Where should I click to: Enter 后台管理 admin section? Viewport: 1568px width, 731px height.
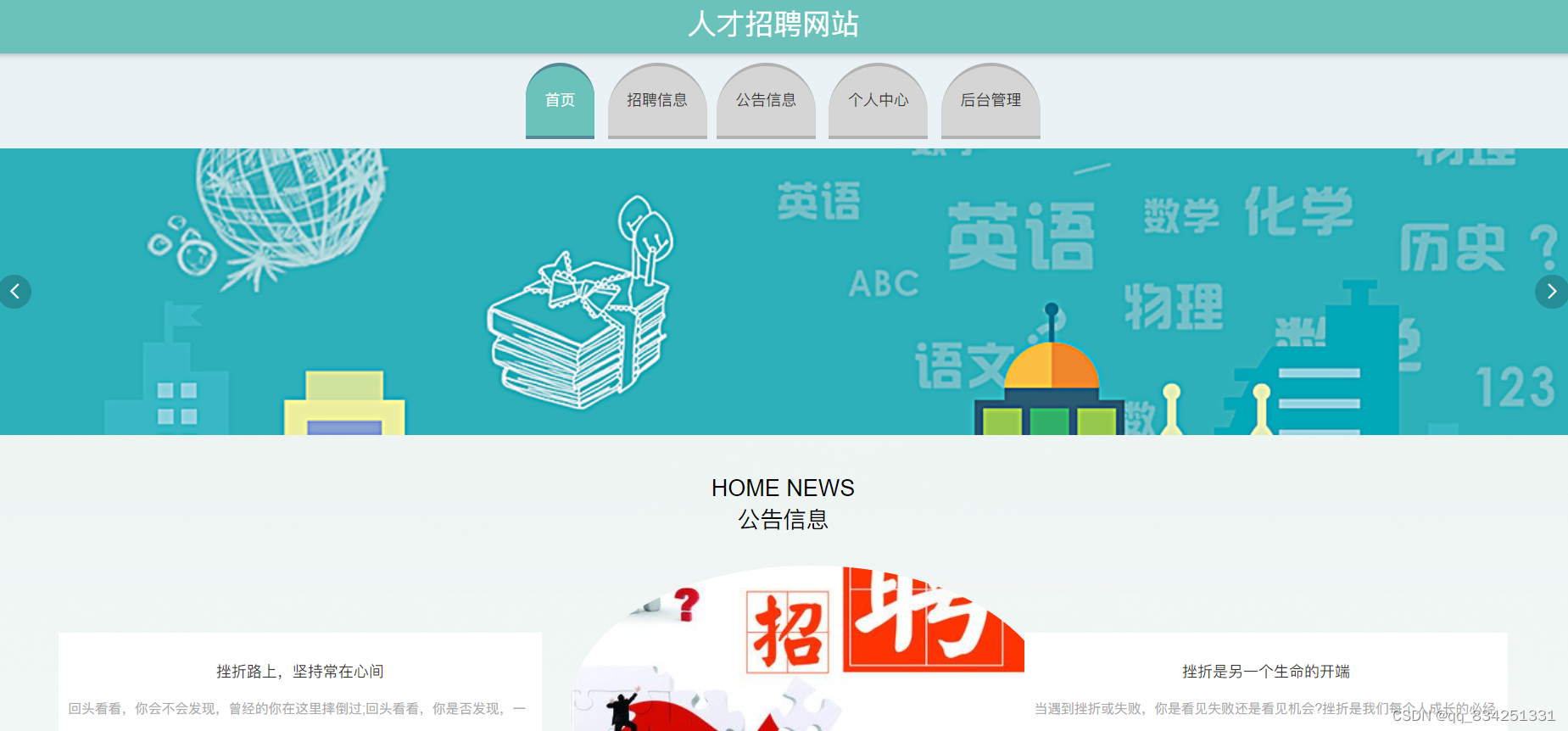click(x=990, y=100)
